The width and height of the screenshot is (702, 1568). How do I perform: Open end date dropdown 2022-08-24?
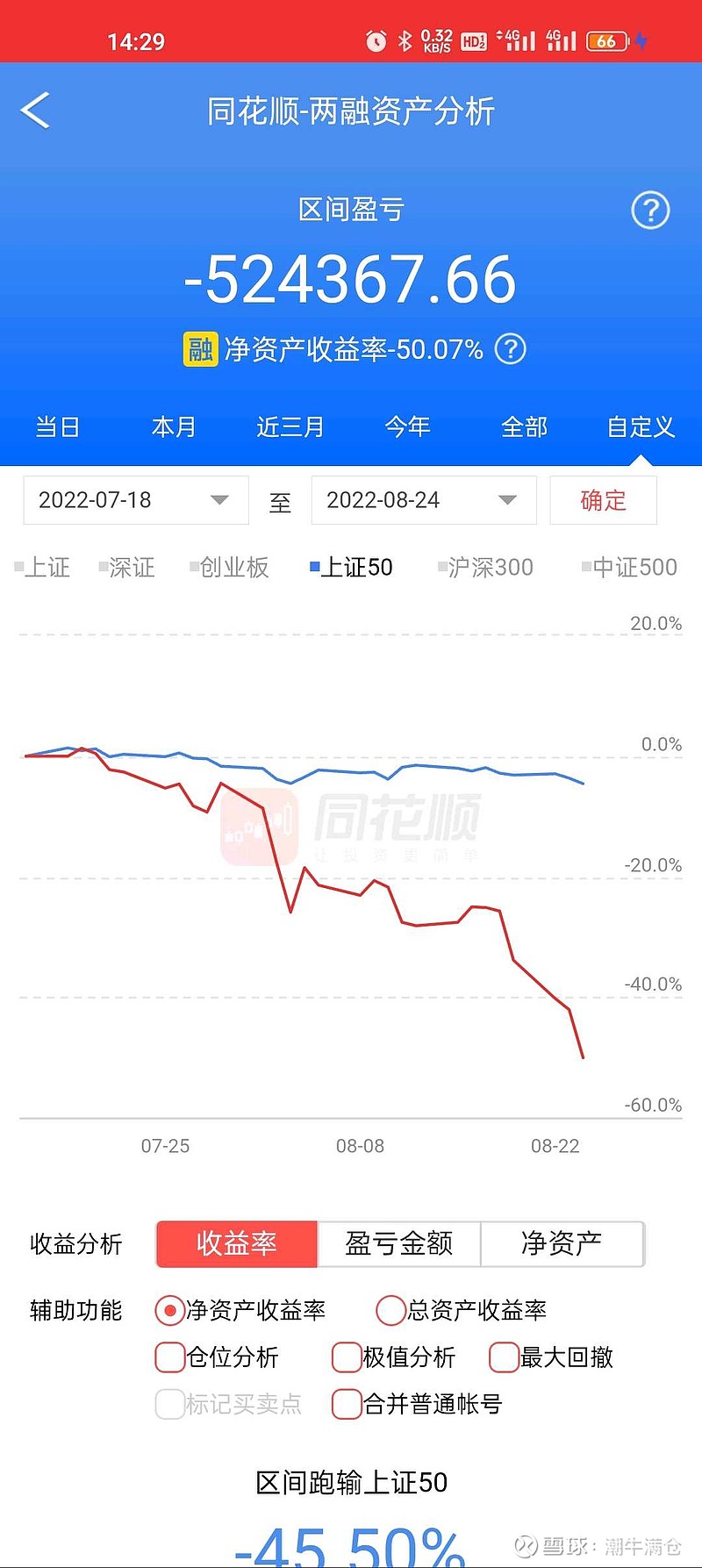point(424,500)
